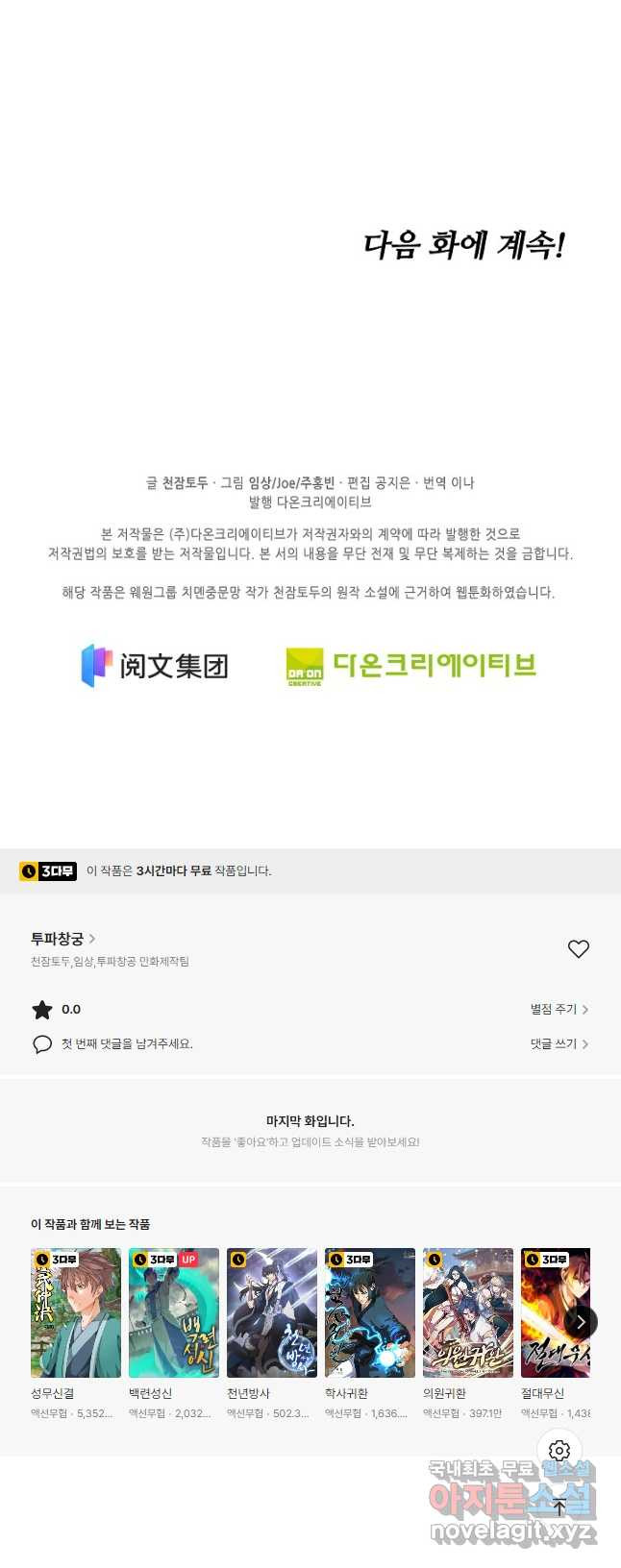The image size is (621, 1568).
Task: Jump back to top with the up arrow
Action: (559, 1507)
